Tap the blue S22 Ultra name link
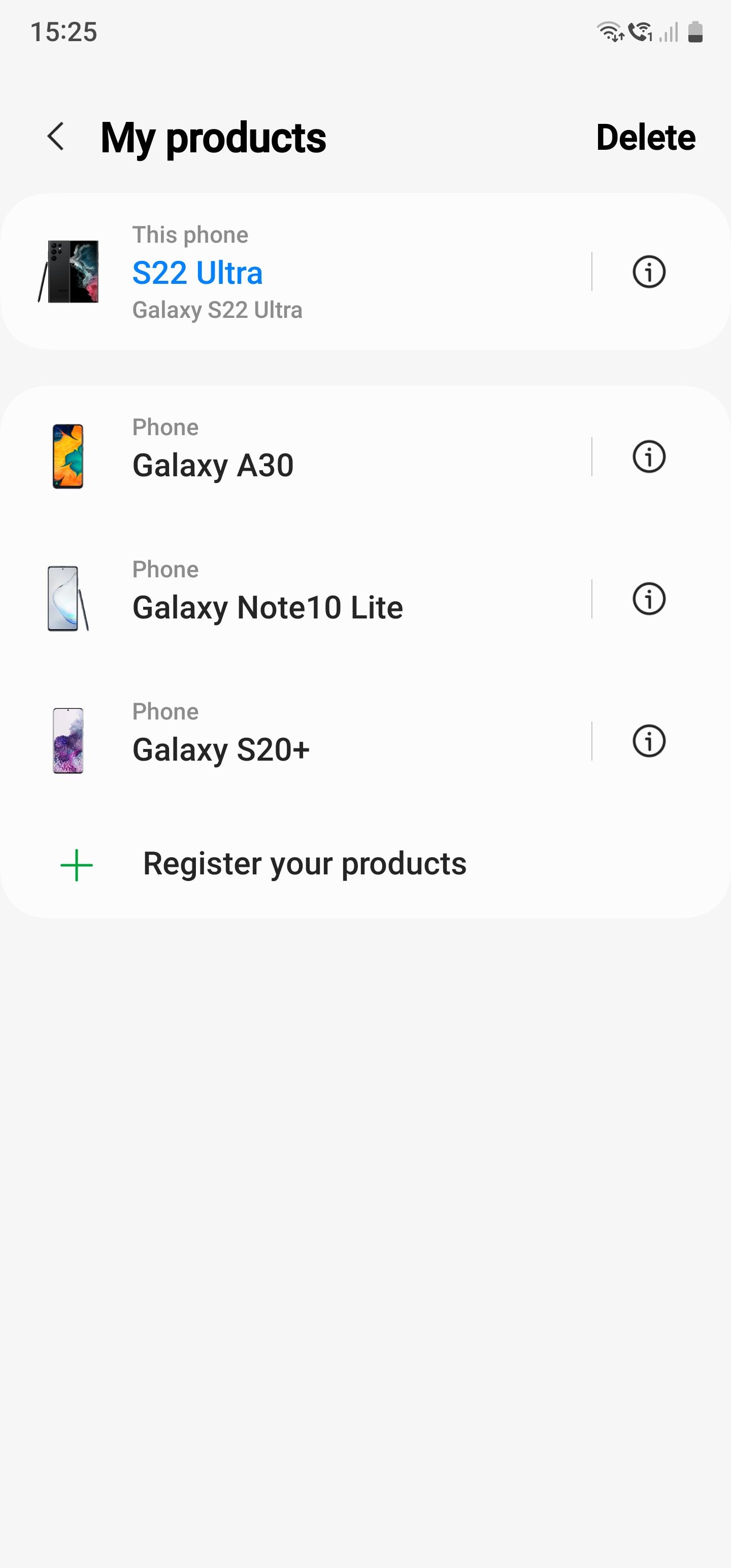Image resolution: width=731 pixels, height=1568 pixels. (197, 272)
